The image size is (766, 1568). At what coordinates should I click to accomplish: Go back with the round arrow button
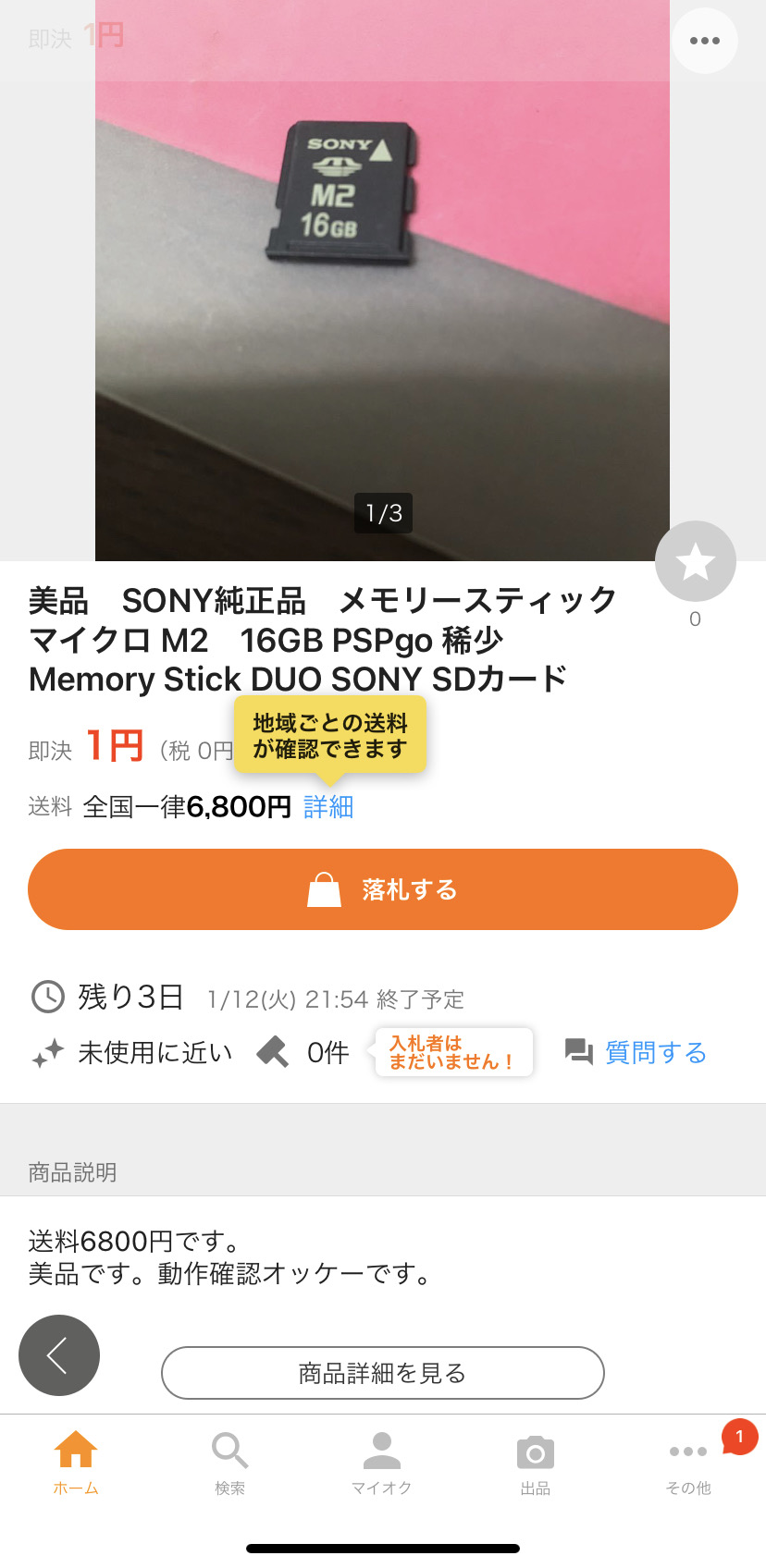(59, 1355)
